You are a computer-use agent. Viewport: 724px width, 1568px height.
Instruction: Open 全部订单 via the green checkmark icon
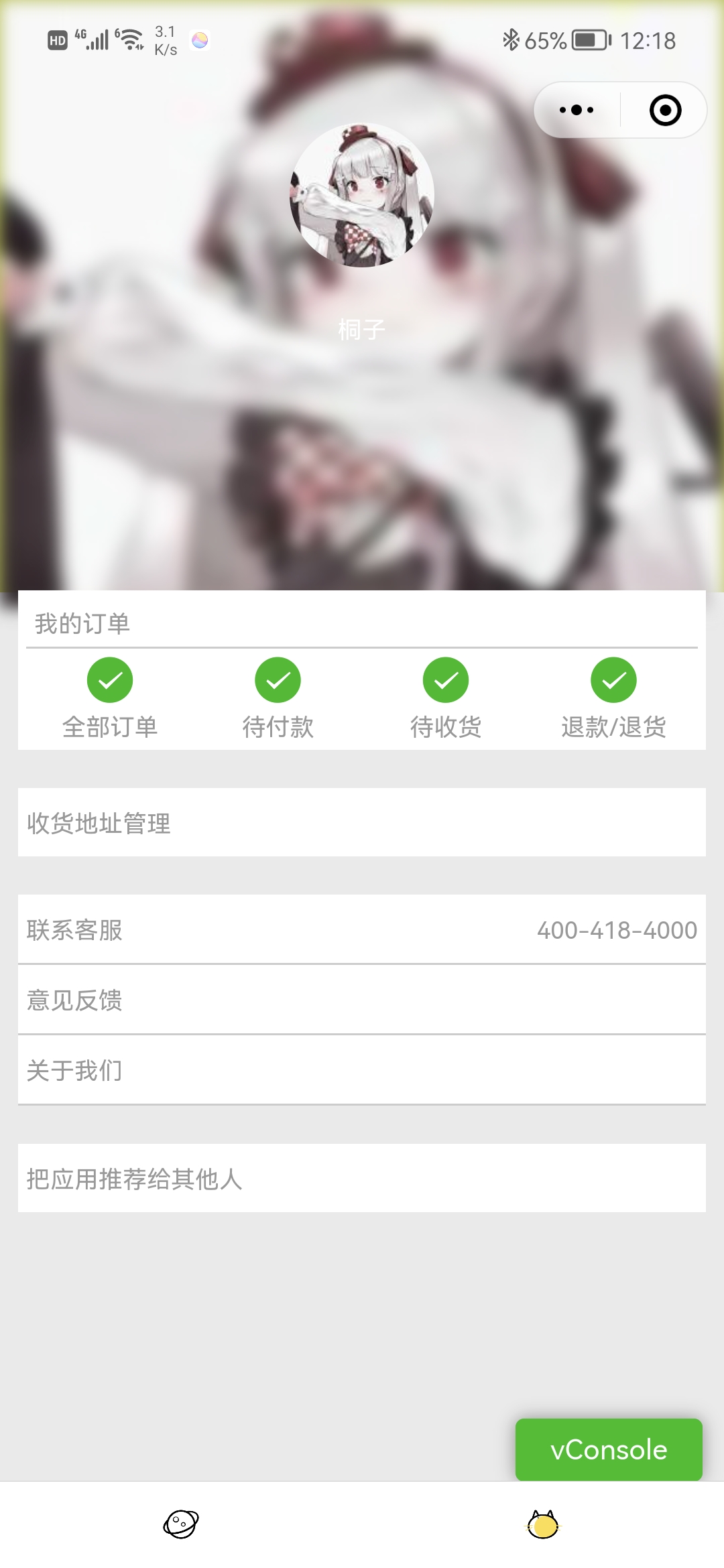(111, 679)
